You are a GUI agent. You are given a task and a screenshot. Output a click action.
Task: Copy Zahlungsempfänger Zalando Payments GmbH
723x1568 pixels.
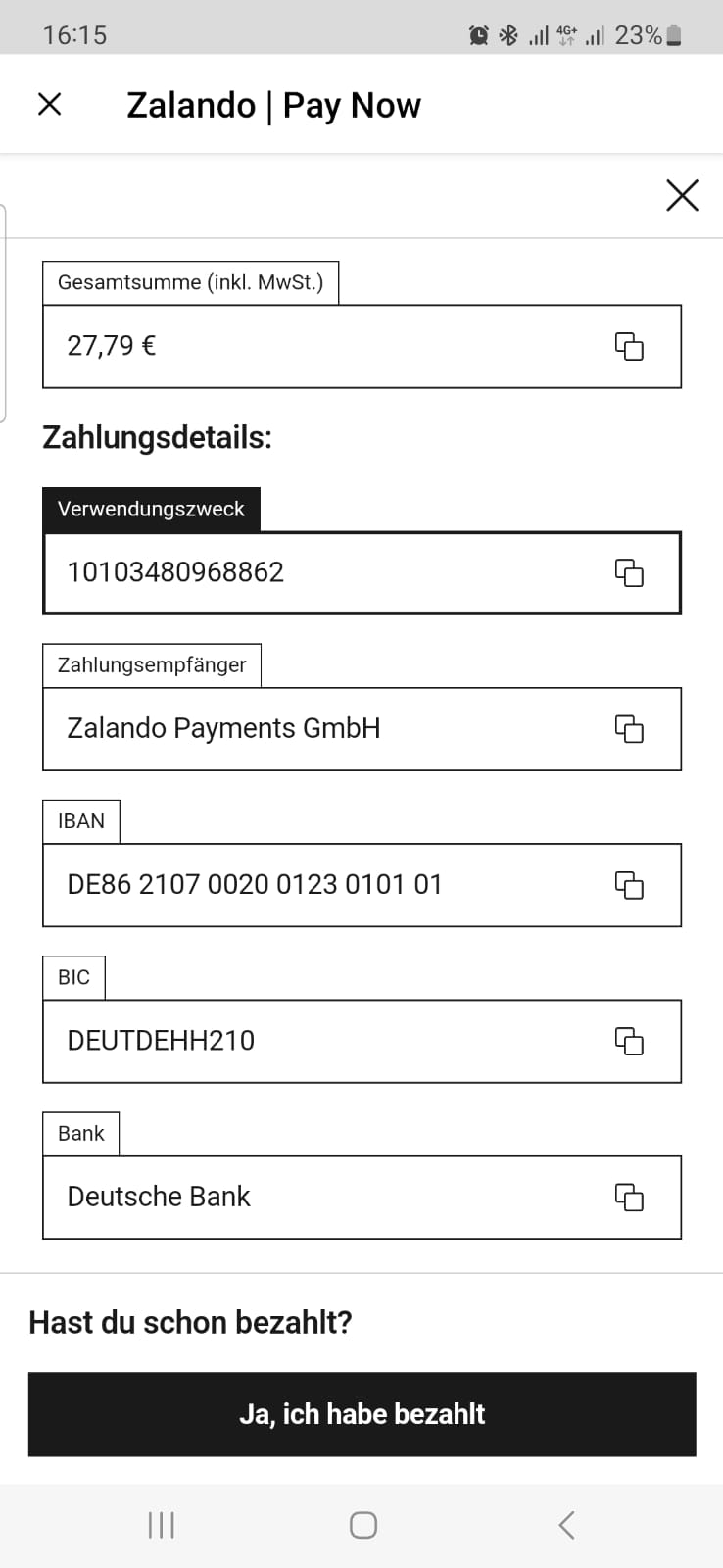click(629, 728)
